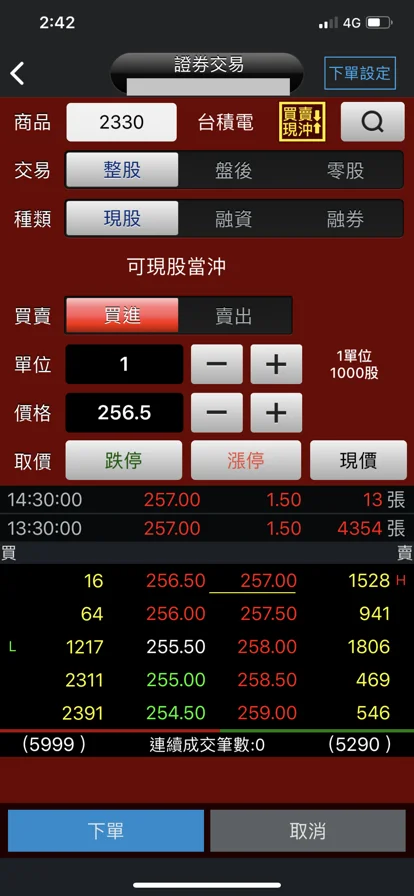This screenshot has width=414, height=896.
Task: Open 下單設定 order settings
Action: coord(360,73)
